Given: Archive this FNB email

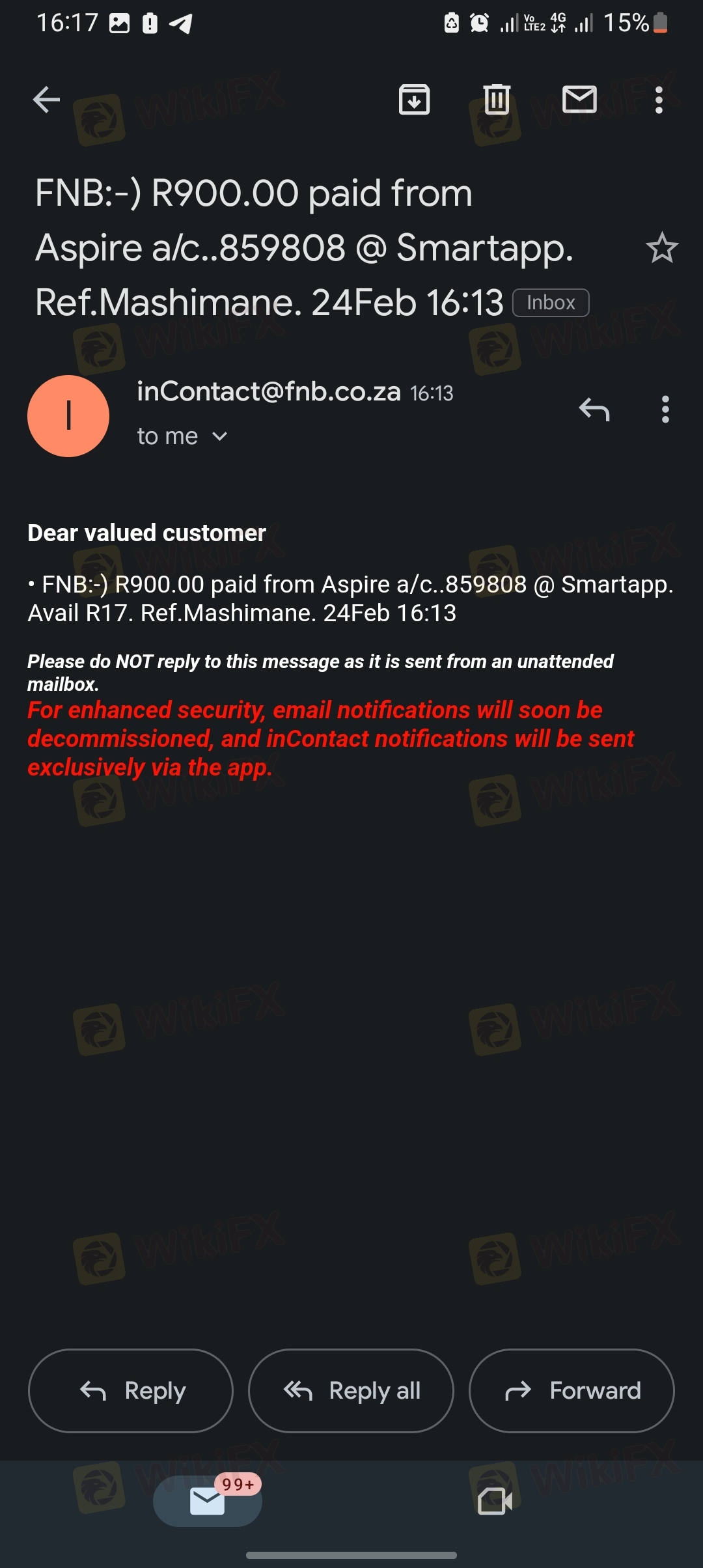Looking at the screenshot, I should pyautogui.click(x=414, y=100).
